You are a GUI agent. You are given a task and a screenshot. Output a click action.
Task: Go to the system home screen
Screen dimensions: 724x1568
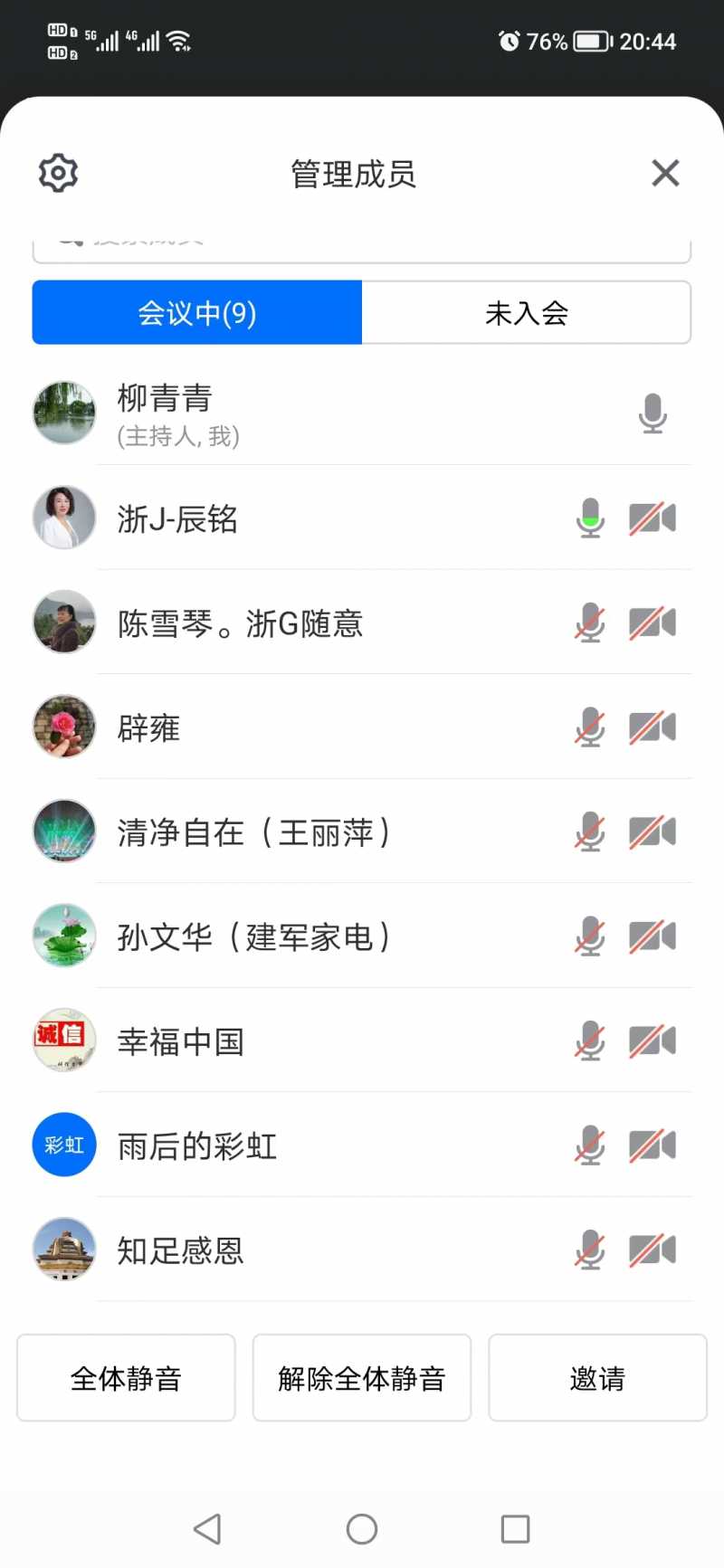coord(362,1529)
